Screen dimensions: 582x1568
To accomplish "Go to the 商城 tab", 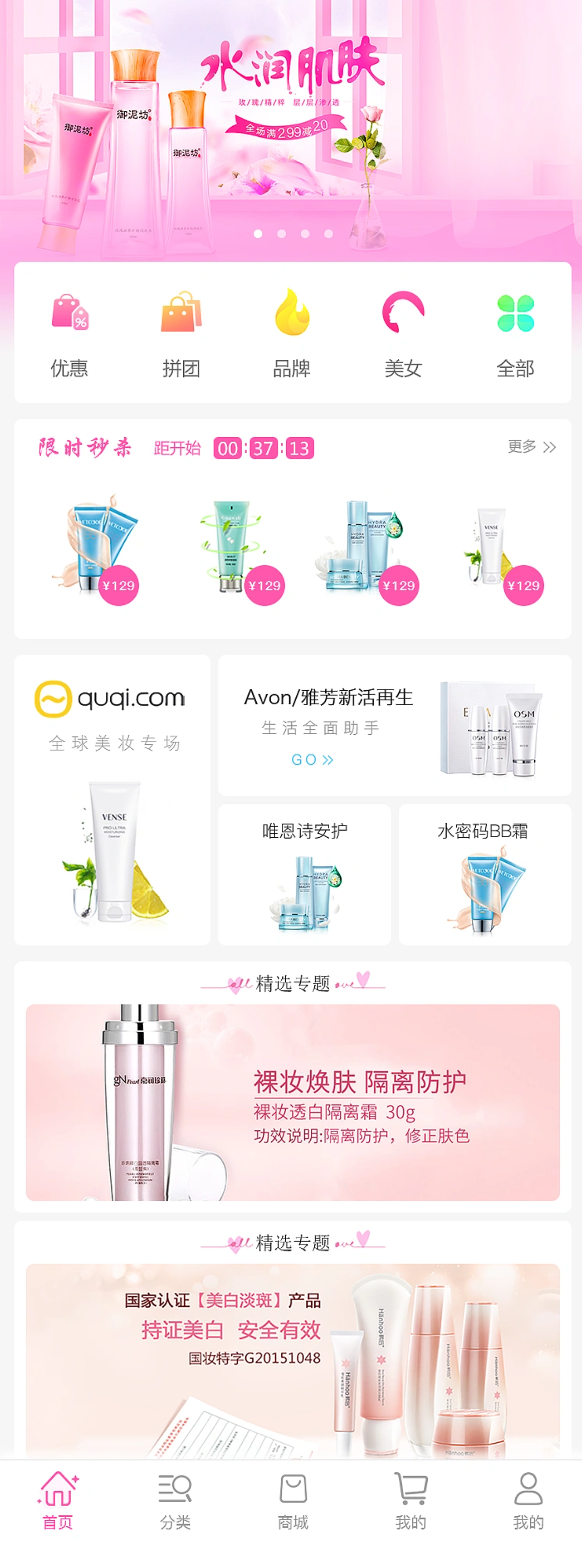I will (x=293, y=1500).
